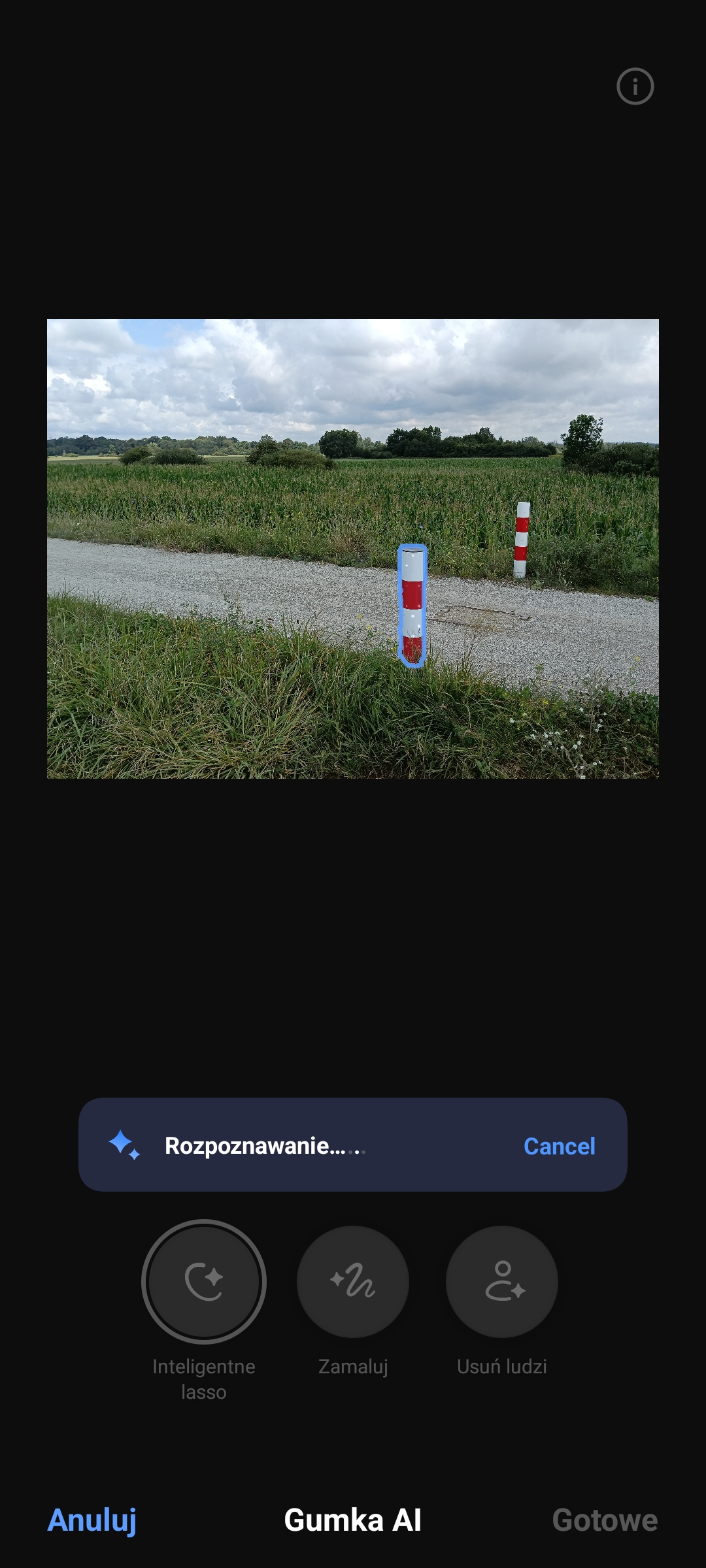Switch to the Zamaluj tool
The height and width of the screenshot is (1568, 706).
[353, 1282]
